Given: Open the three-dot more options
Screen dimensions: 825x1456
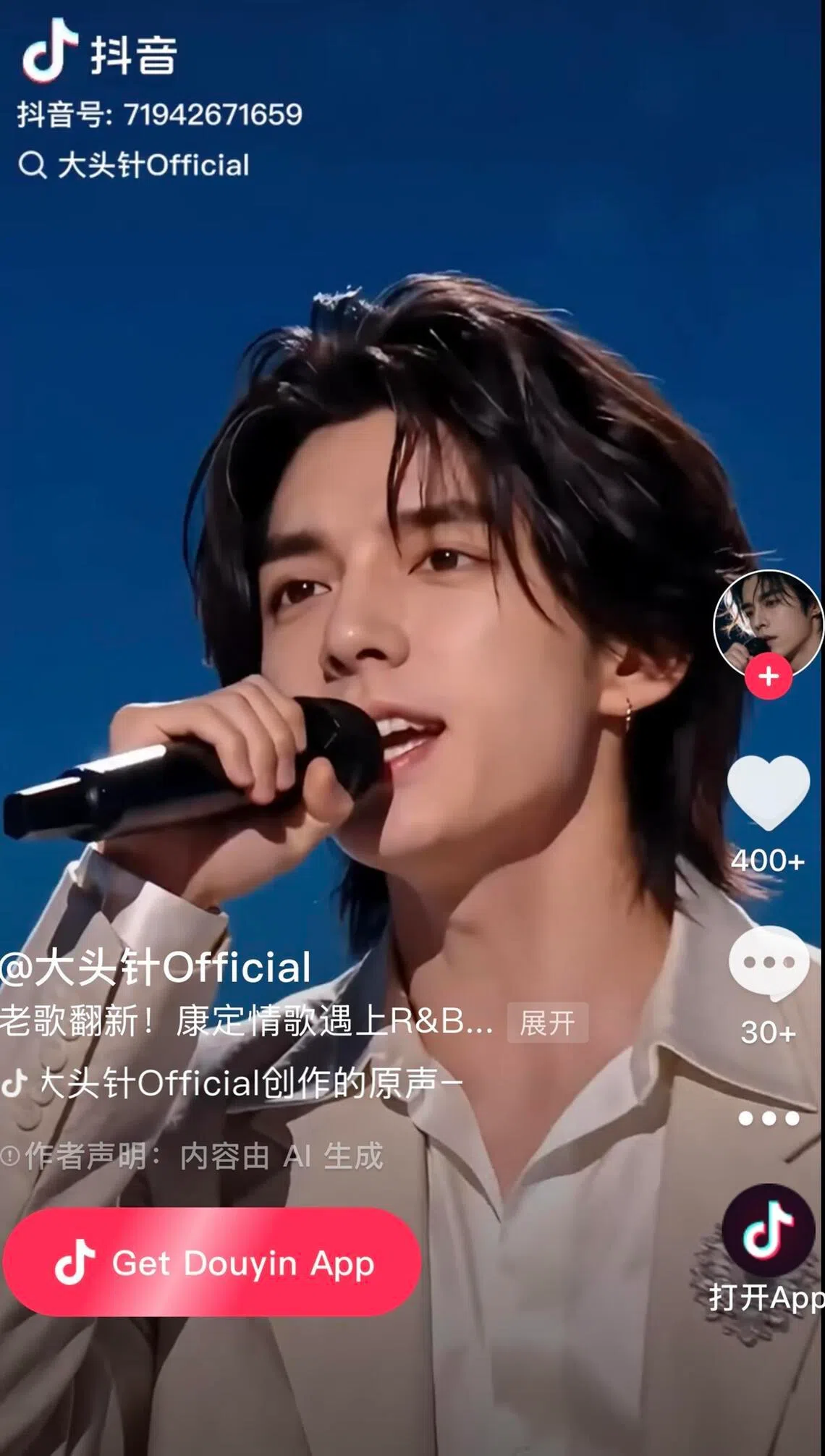Looking at the screenshot, I should coord(768,1119).
